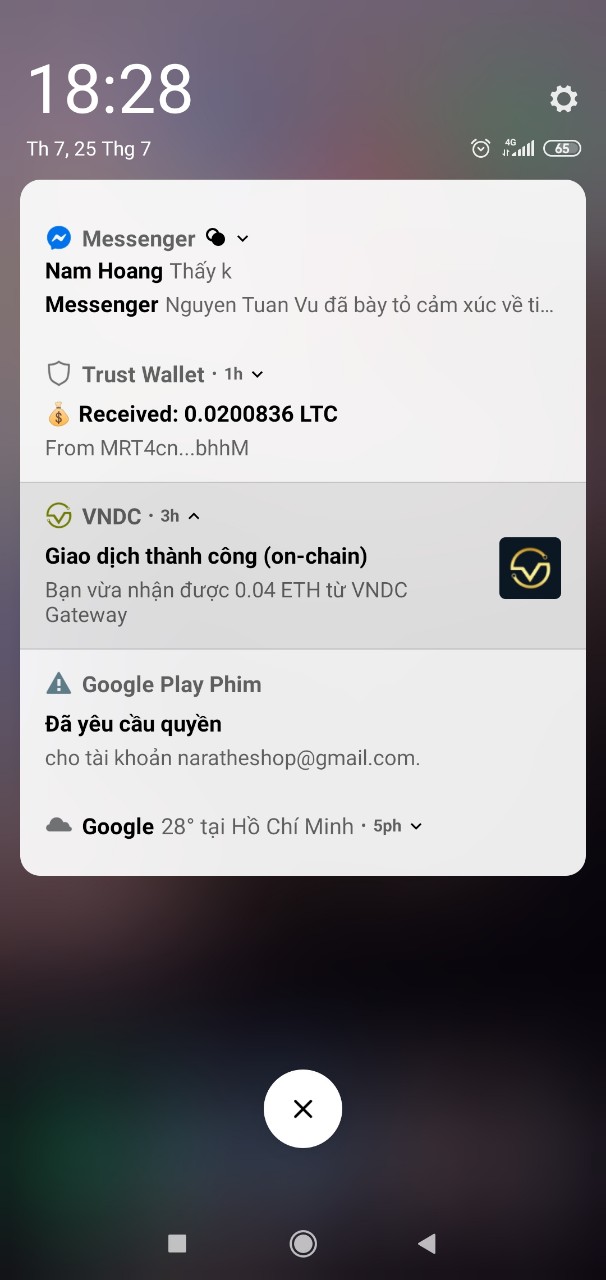Expand the Messenger notification group
The image size is (606, 1280).
pyautogui.click(x=242, y=238)
